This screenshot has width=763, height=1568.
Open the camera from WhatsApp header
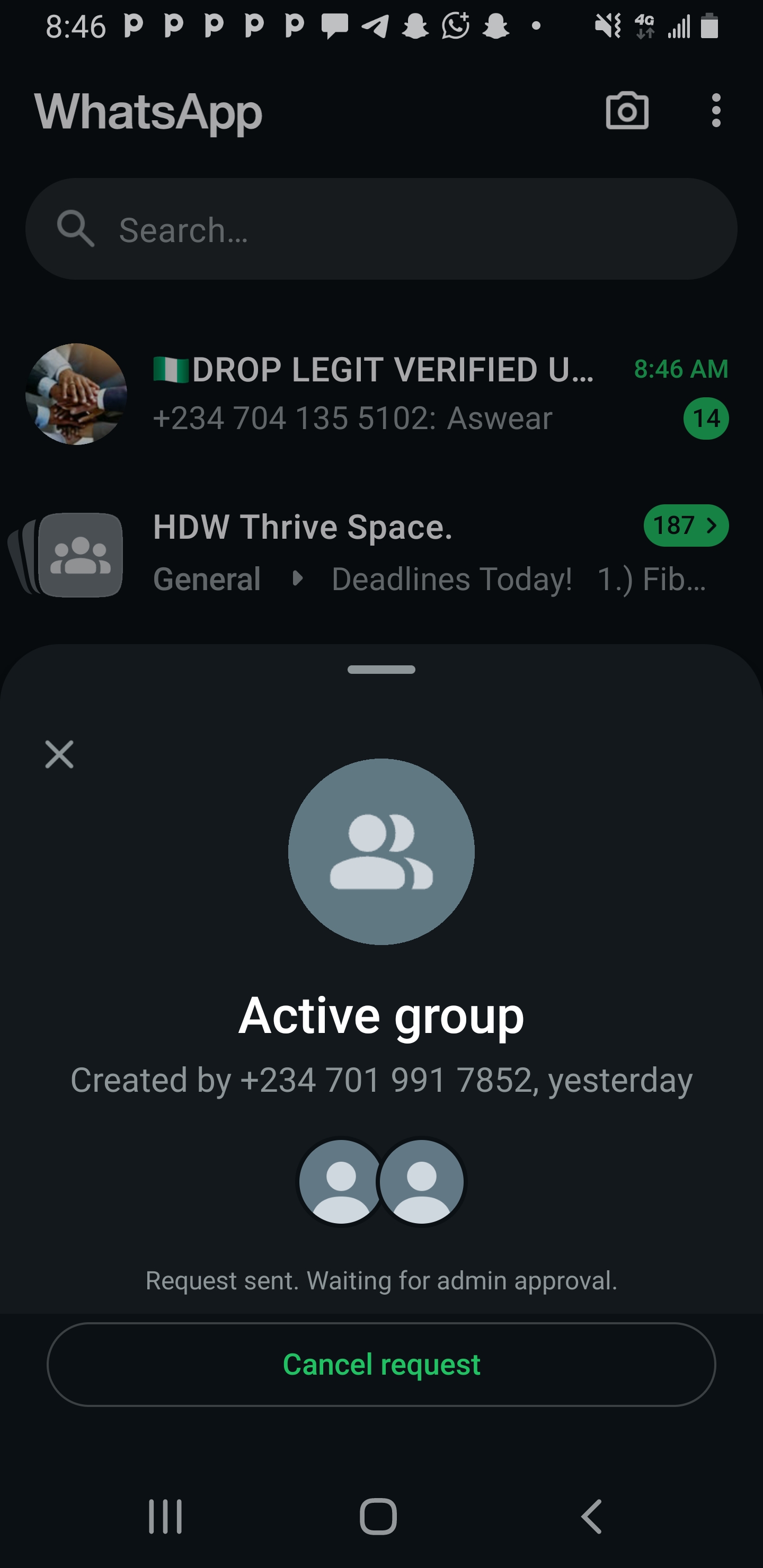coord(627,111)
